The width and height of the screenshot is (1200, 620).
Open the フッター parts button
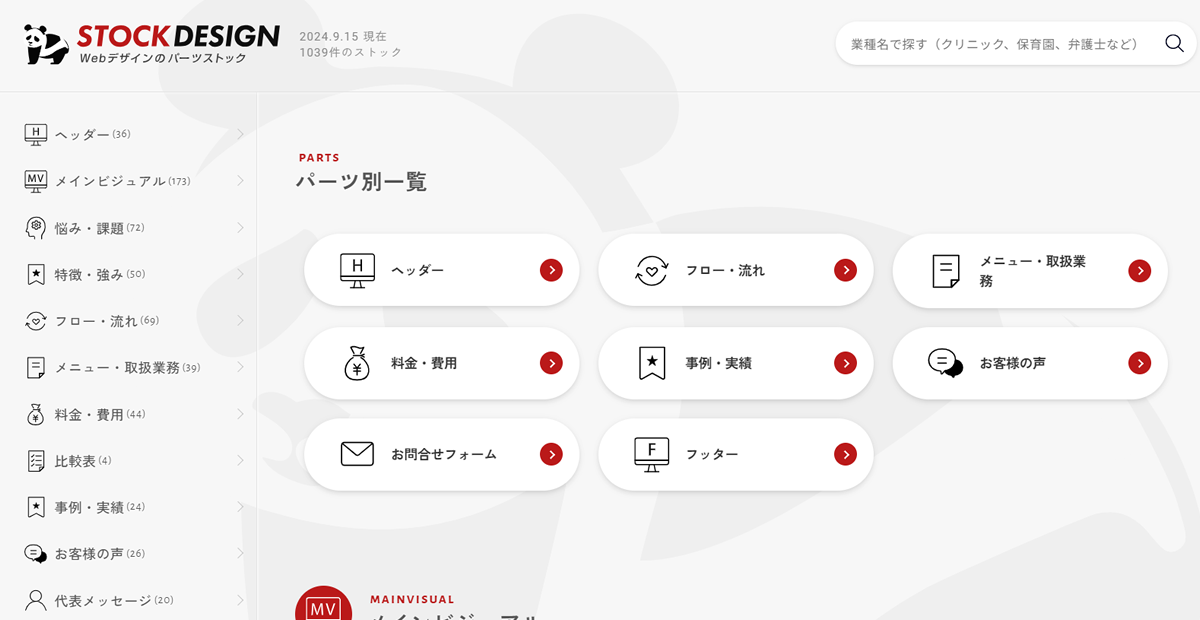tap(735, 454)
